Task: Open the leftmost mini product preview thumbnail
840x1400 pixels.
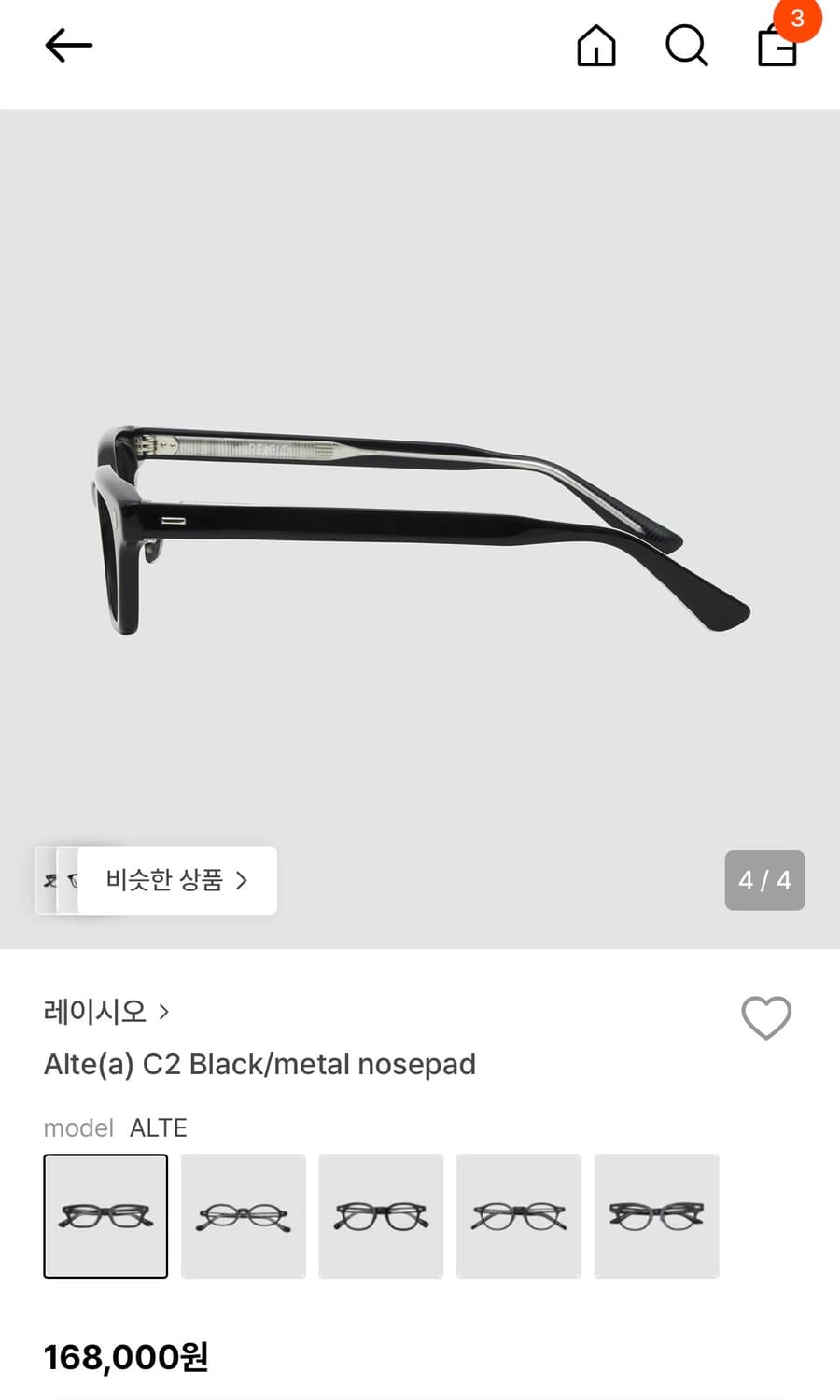Action: (47, 880)
